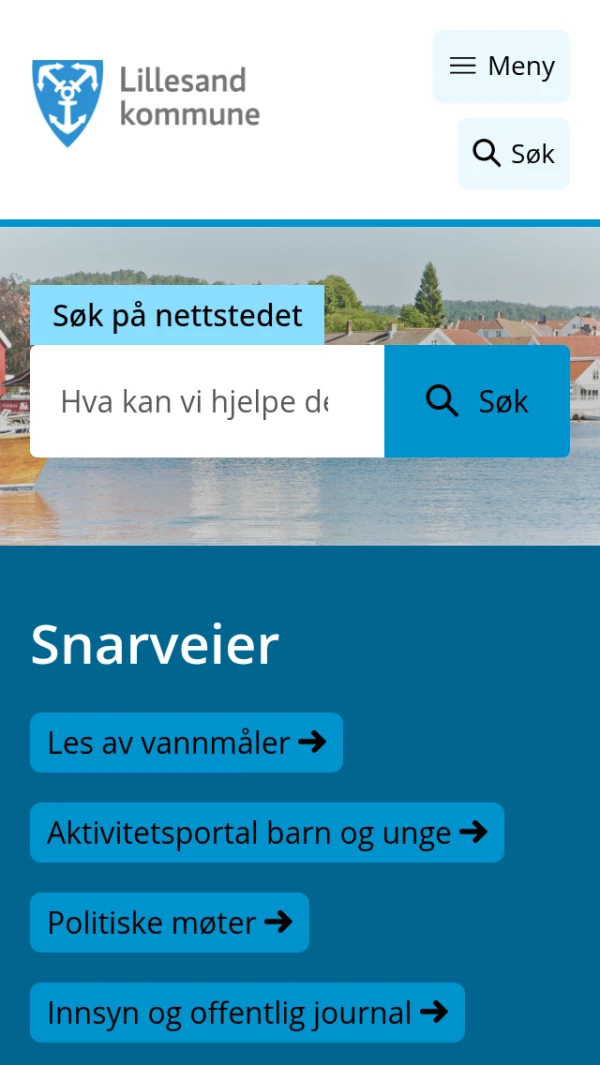Open Aktivitetsportal barn og unge

tap(266, 832)
